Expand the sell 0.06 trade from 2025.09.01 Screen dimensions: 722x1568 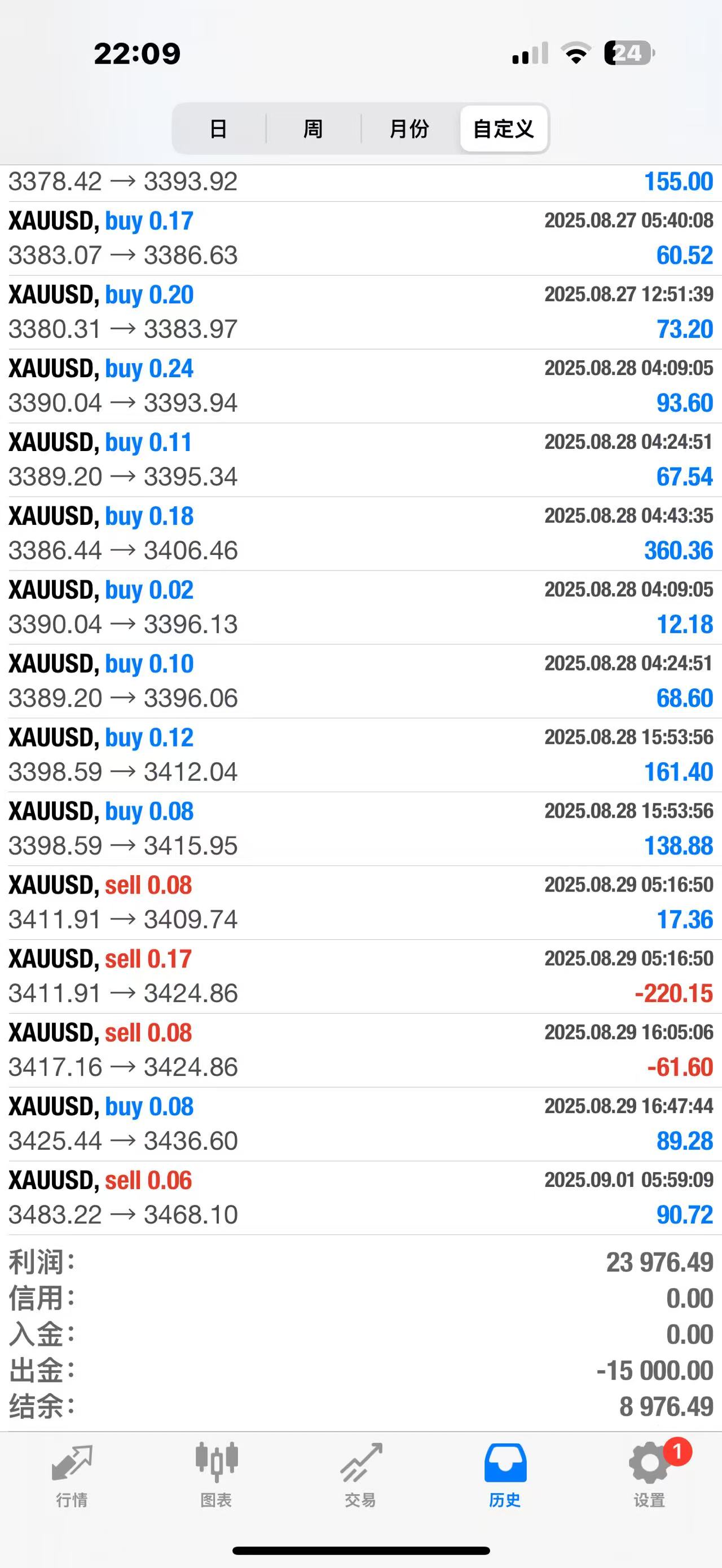point(360,1198)
